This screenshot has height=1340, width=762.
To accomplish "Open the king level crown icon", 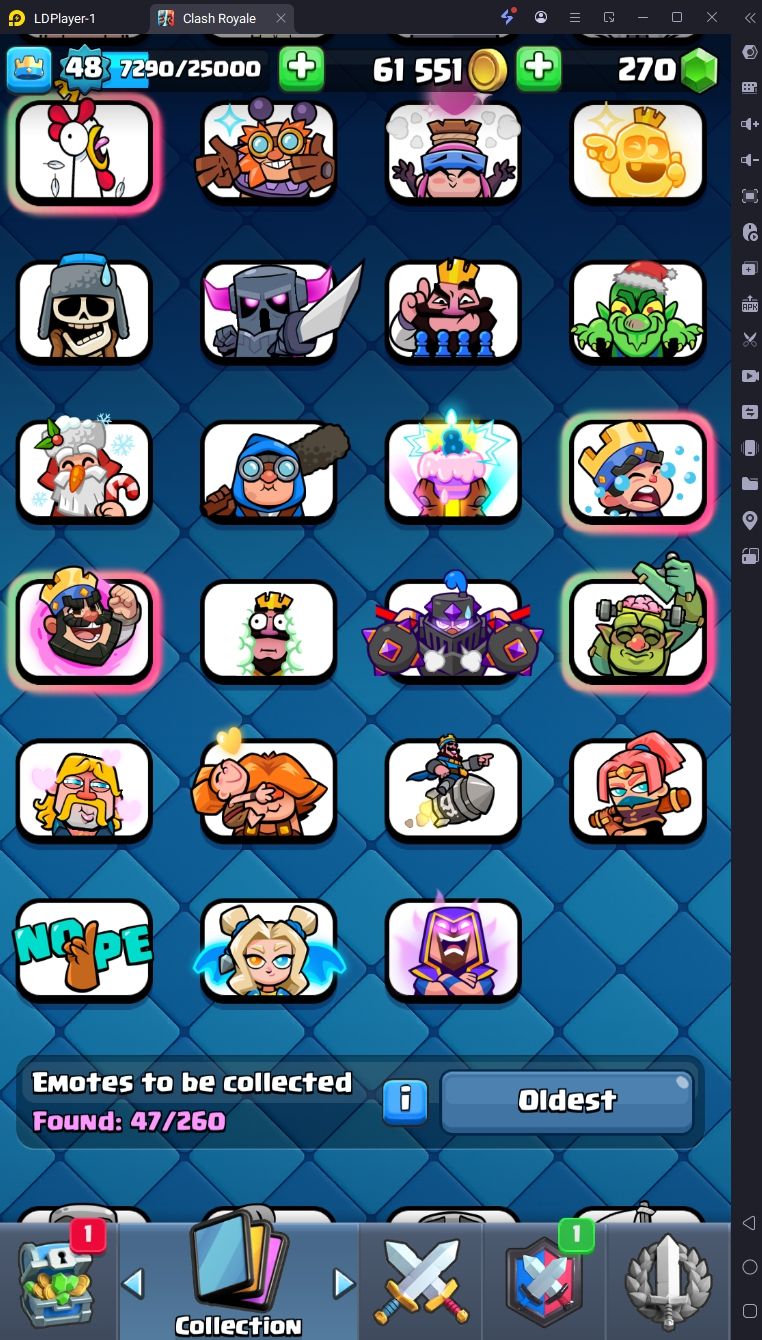I will [28, 69].
